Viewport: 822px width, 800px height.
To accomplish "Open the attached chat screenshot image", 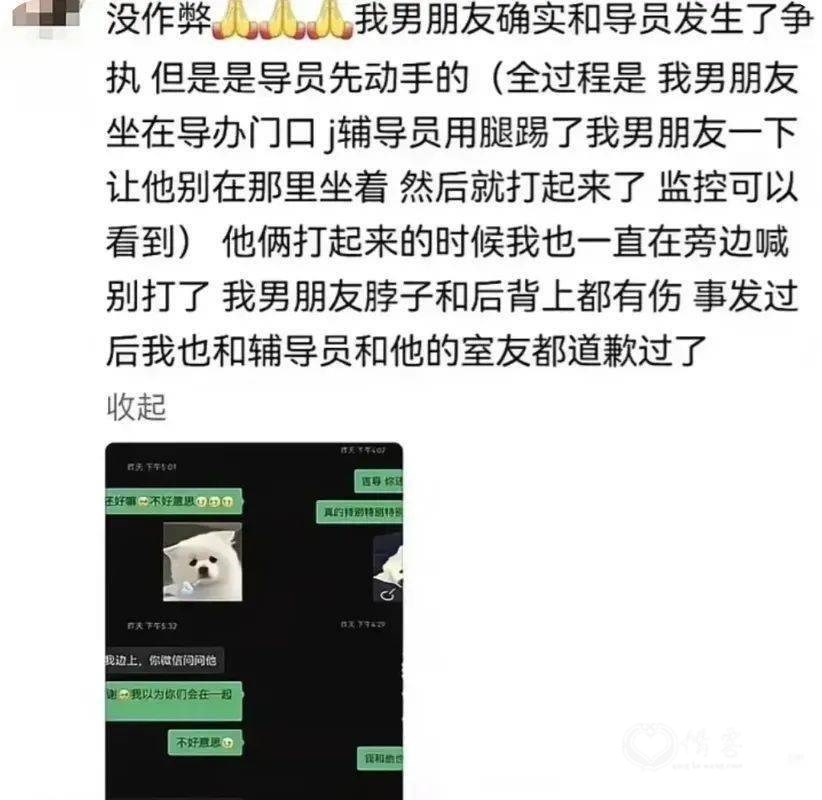I will click(254, 620).
